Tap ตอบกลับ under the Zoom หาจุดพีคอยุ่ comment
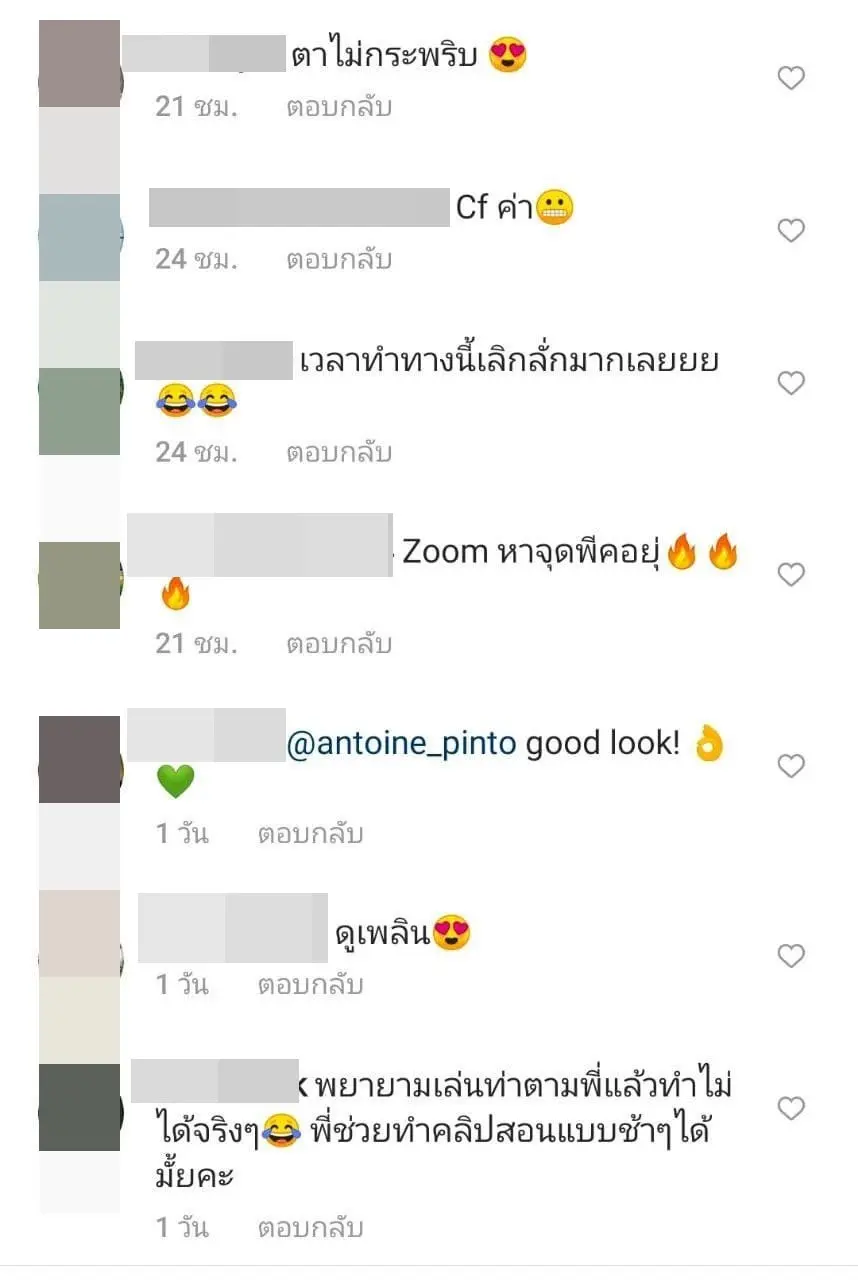Screen dimensions: 858x1280 point(339,643)
